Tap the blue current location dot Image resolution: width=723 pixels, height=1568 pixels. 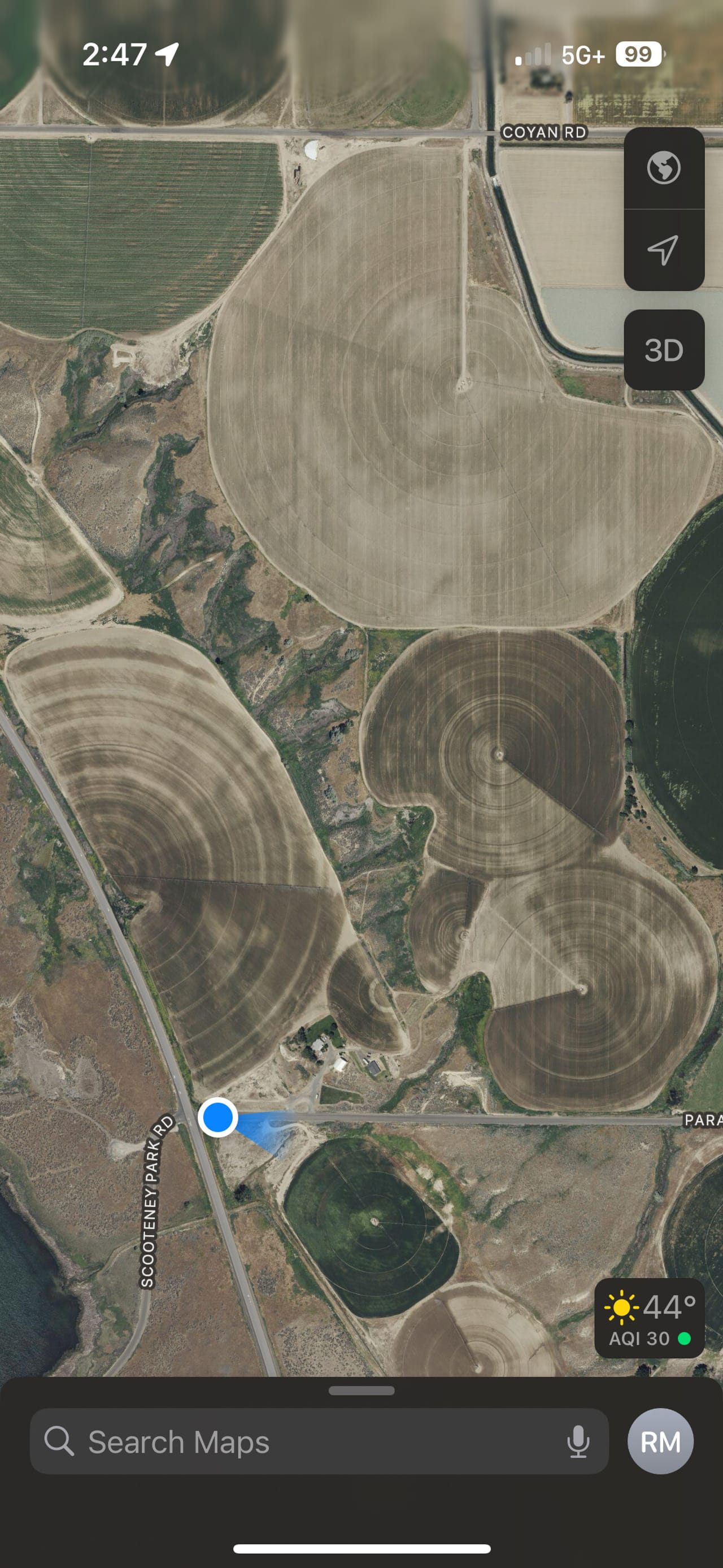click(x=217, y=1118)
